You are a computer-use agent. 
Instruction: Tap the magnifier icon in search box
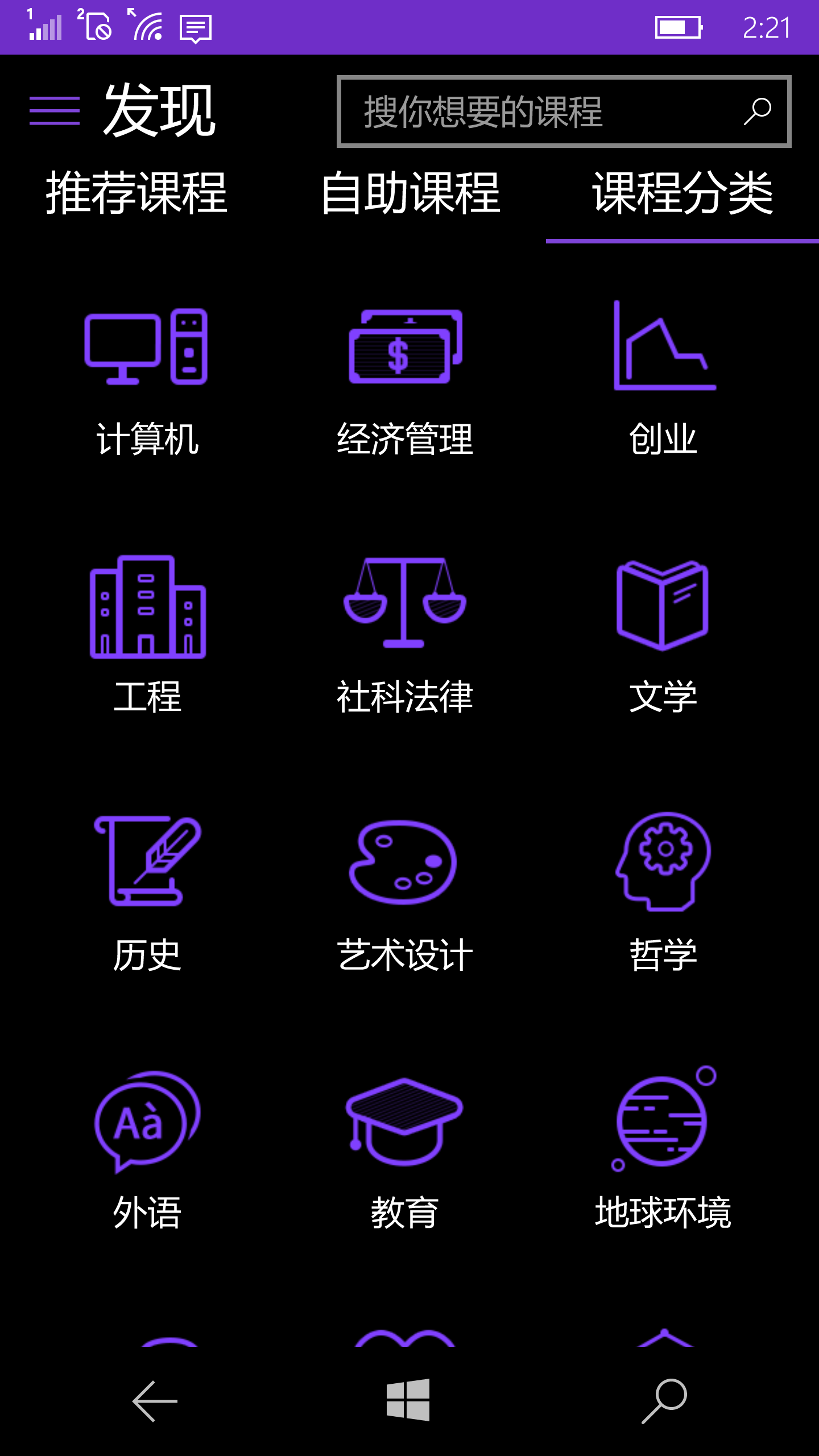pos(758,111)
